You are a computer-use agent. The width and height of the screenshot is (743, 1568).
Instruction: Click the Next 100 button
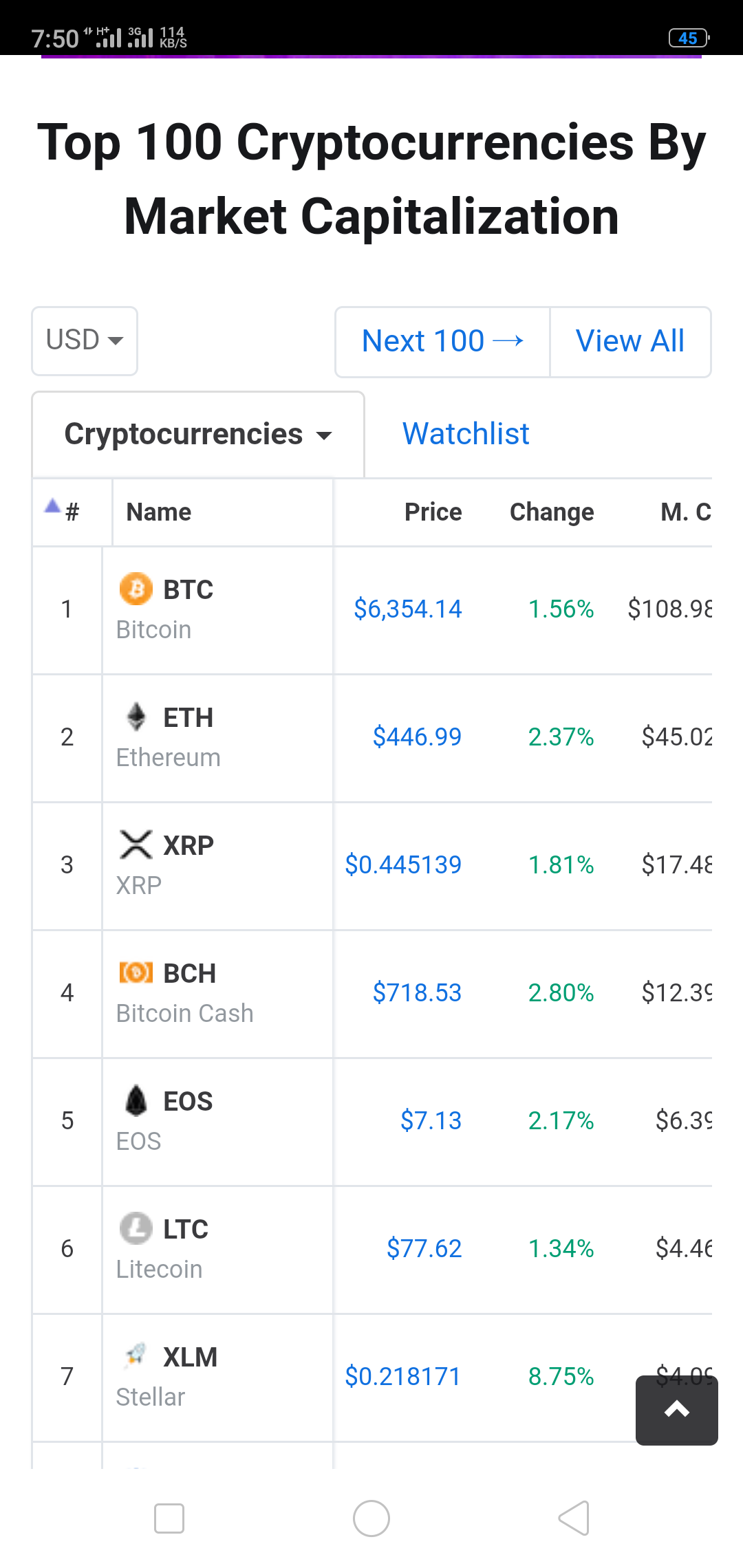point(442,340)
